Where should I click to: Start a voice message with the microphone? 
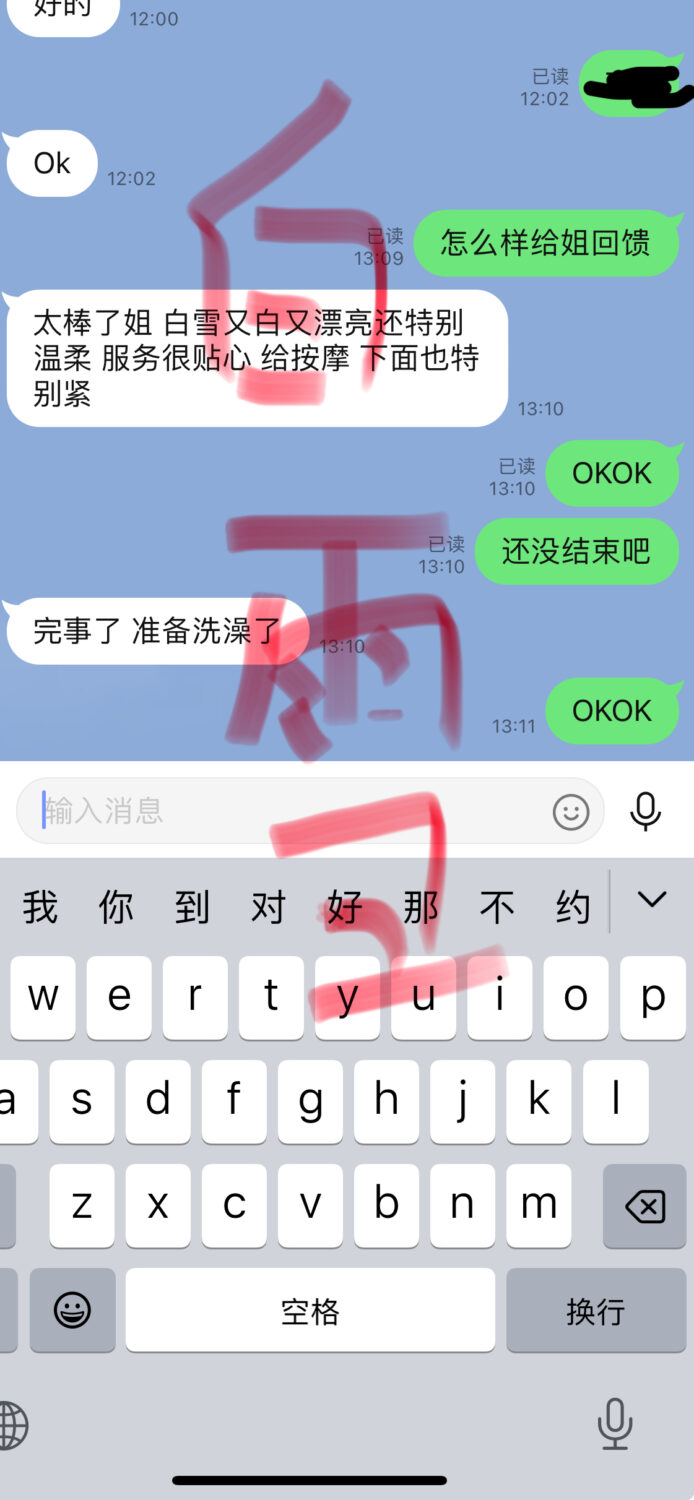click(x=646, y=811)
